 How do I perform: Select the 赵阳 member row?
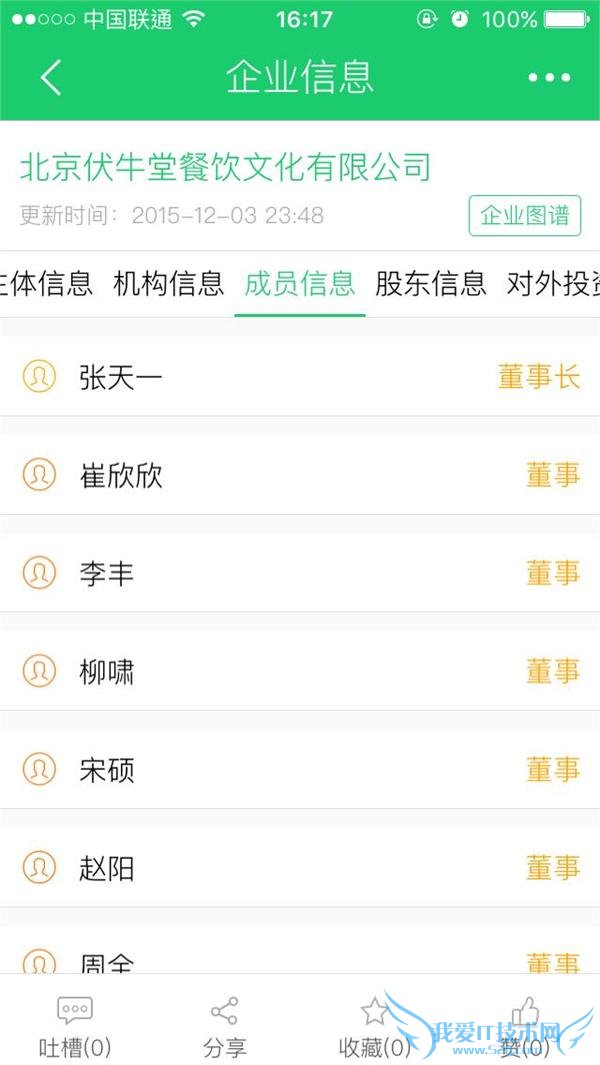[x=300, y=868]
